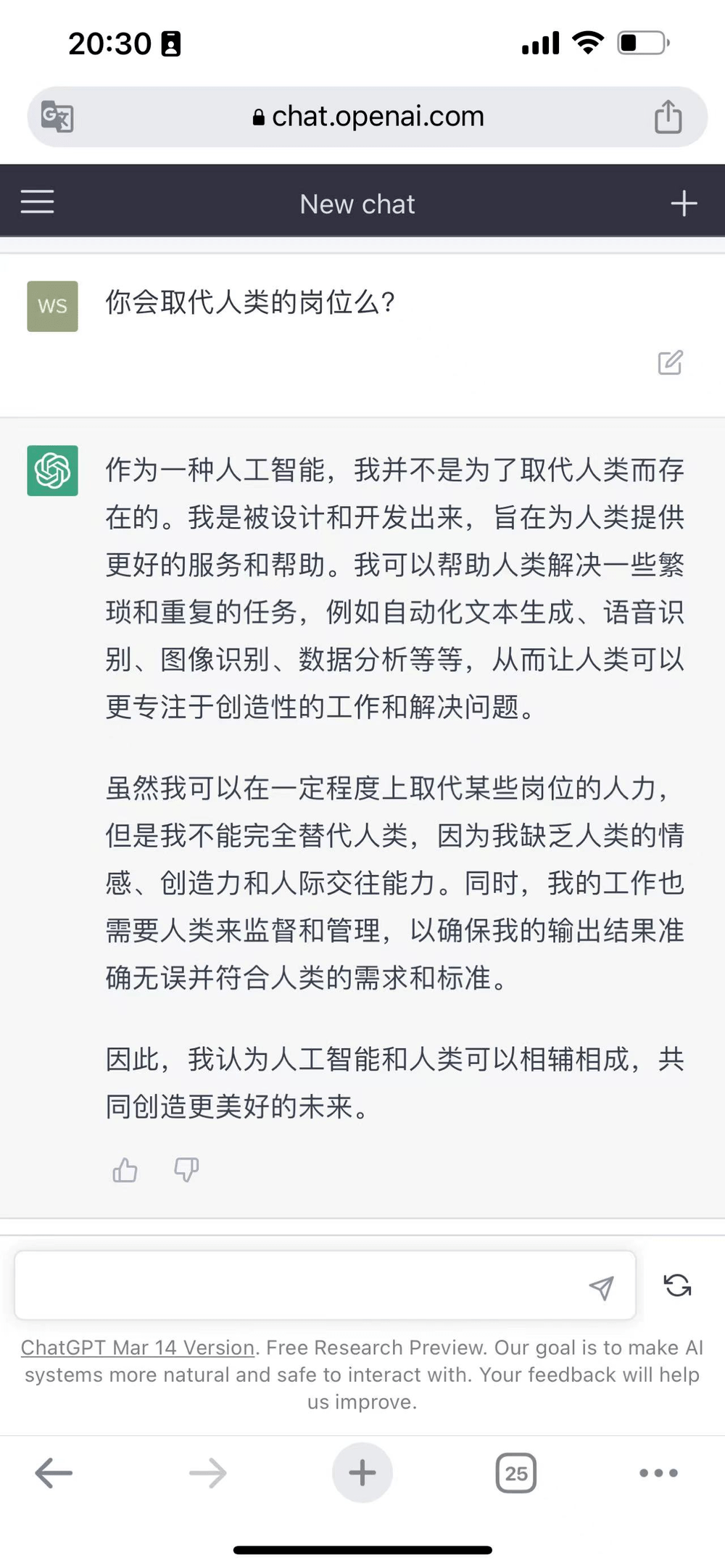Viewport: 725px width, 1568px height.
Task: Open browser more options menu
Action: coord(658,1473)
